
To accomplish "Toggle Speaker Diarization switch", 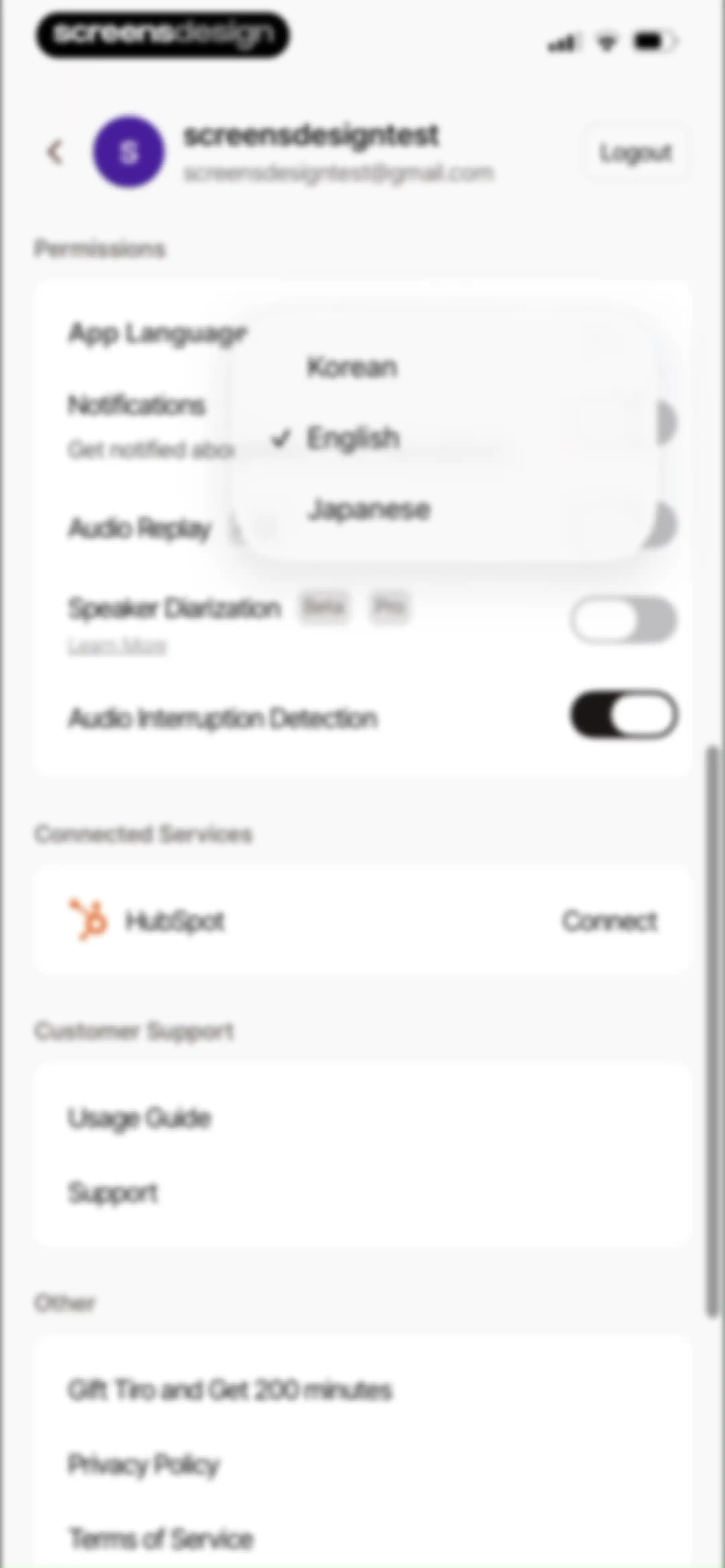I will click(x=623, y=620).
